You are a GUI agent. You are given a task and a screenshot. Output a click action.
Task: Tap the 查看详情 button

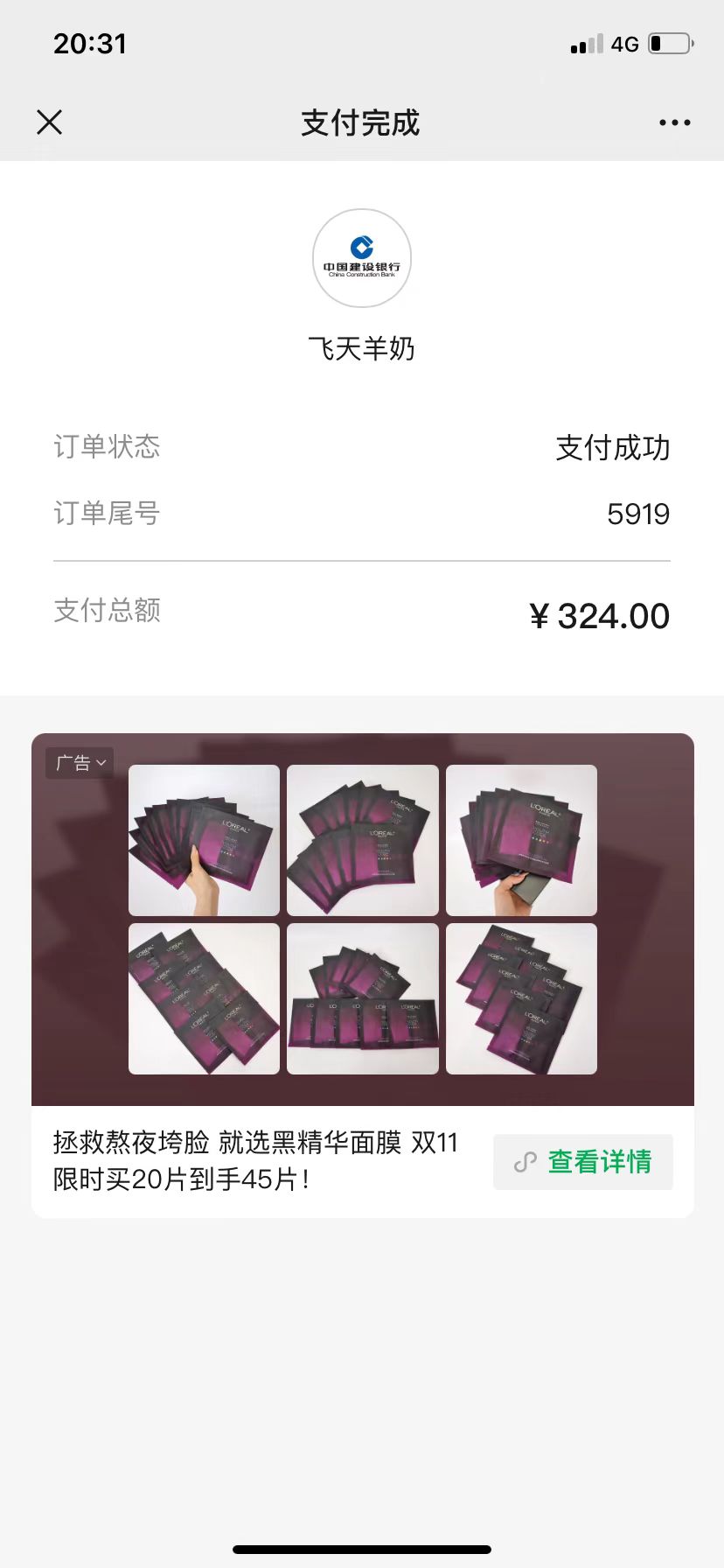click(x=583, y=1162)
